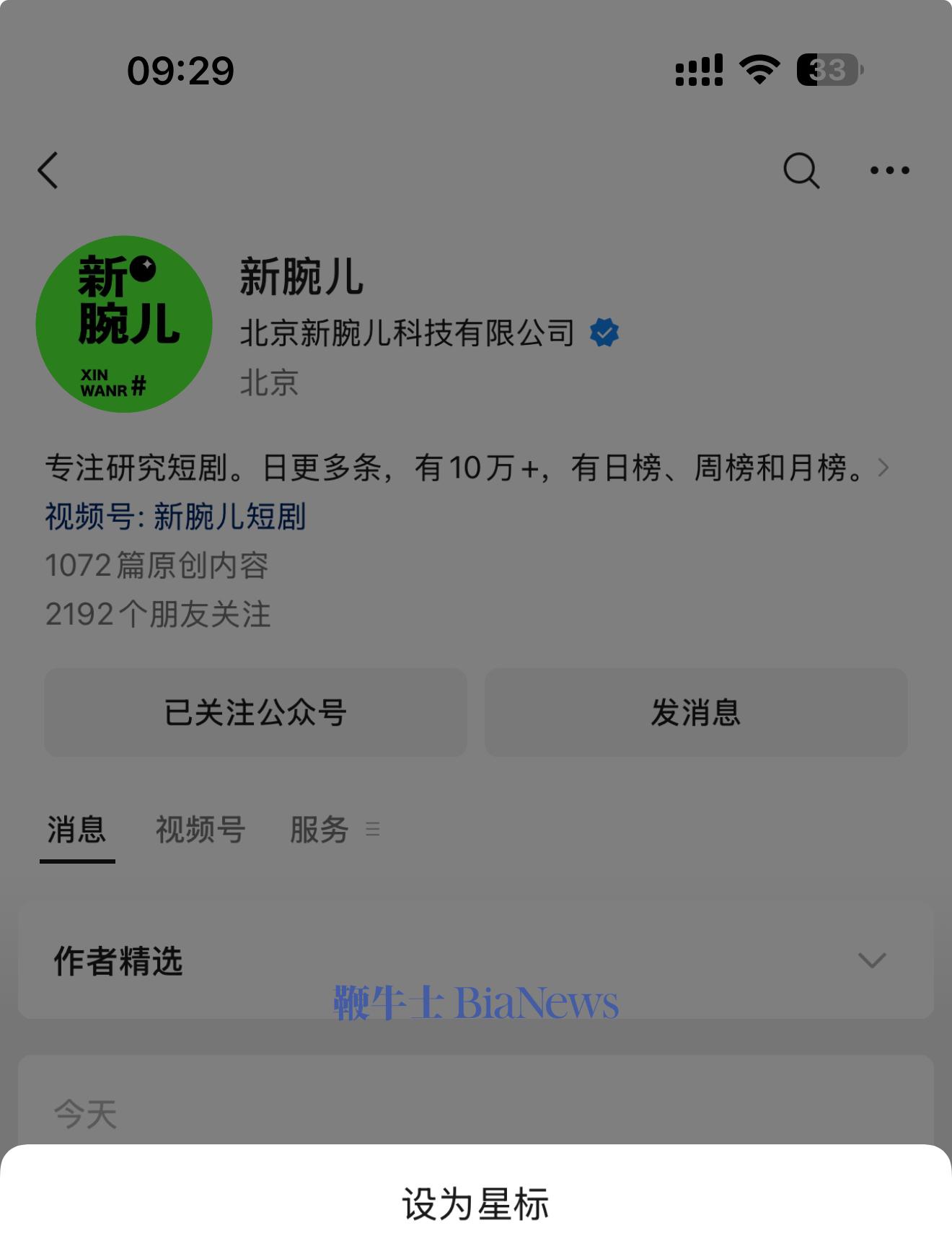Expand the 作者精选 section
The image size is (952, 1254).
[x=871, y=960]
